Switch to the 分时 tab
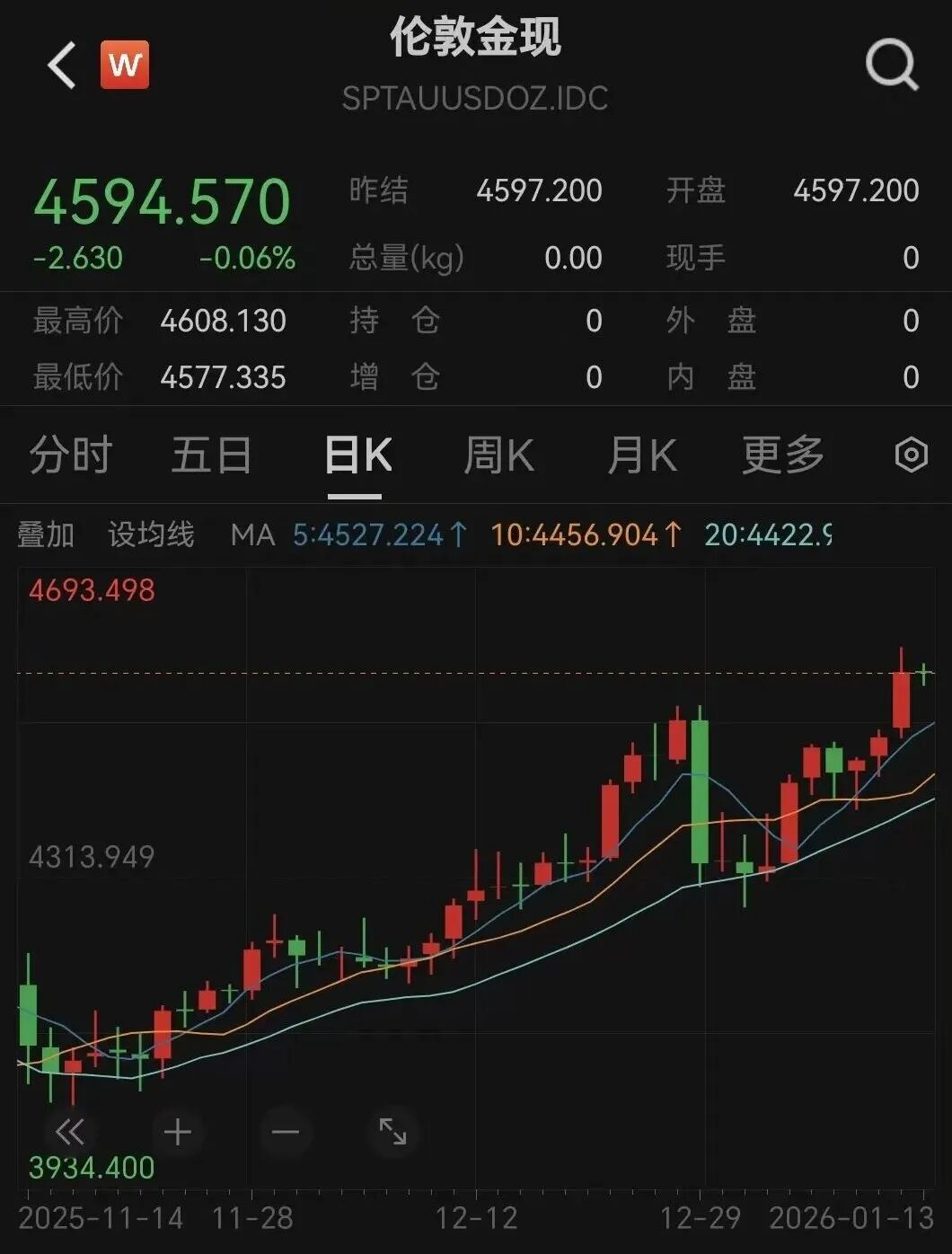This screenshot has width=952, height=1254. 70,455
